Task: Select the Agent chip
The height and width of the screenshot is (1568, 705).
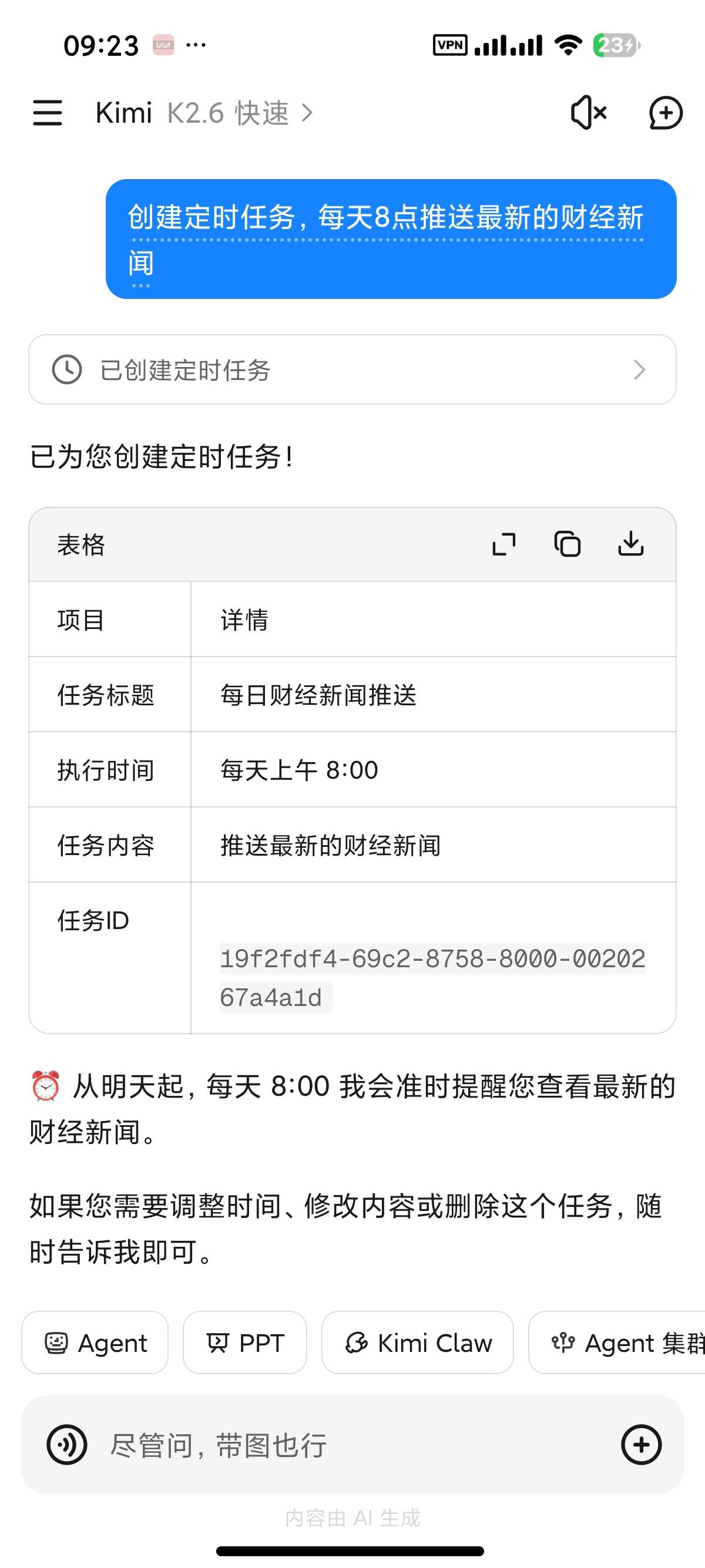Action: [x=95, y=1342]
